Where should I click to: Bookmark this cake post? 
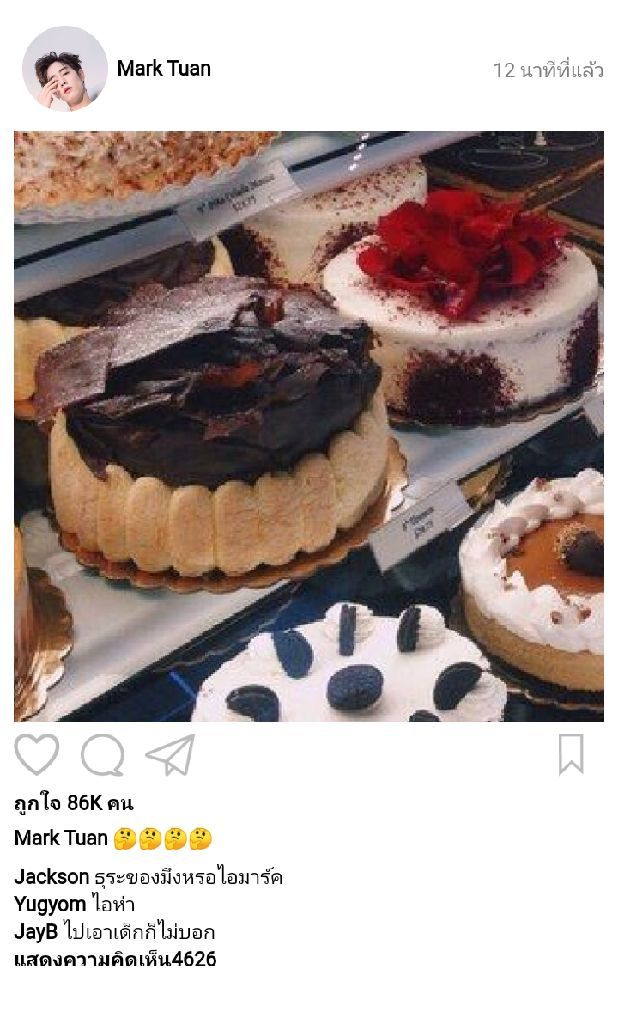coord(571,754)
